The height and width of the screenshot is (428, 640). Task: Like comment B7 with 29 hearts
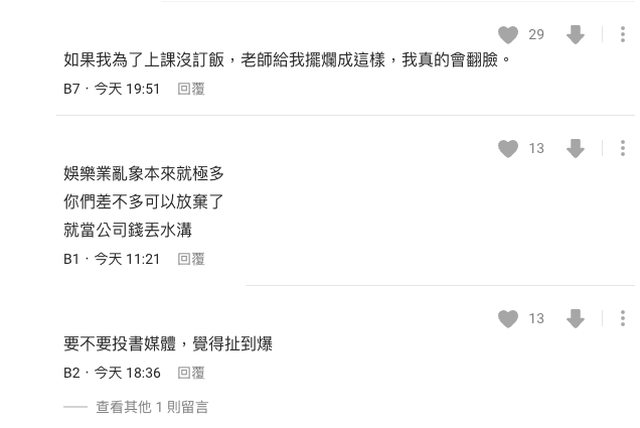[508, 35]
